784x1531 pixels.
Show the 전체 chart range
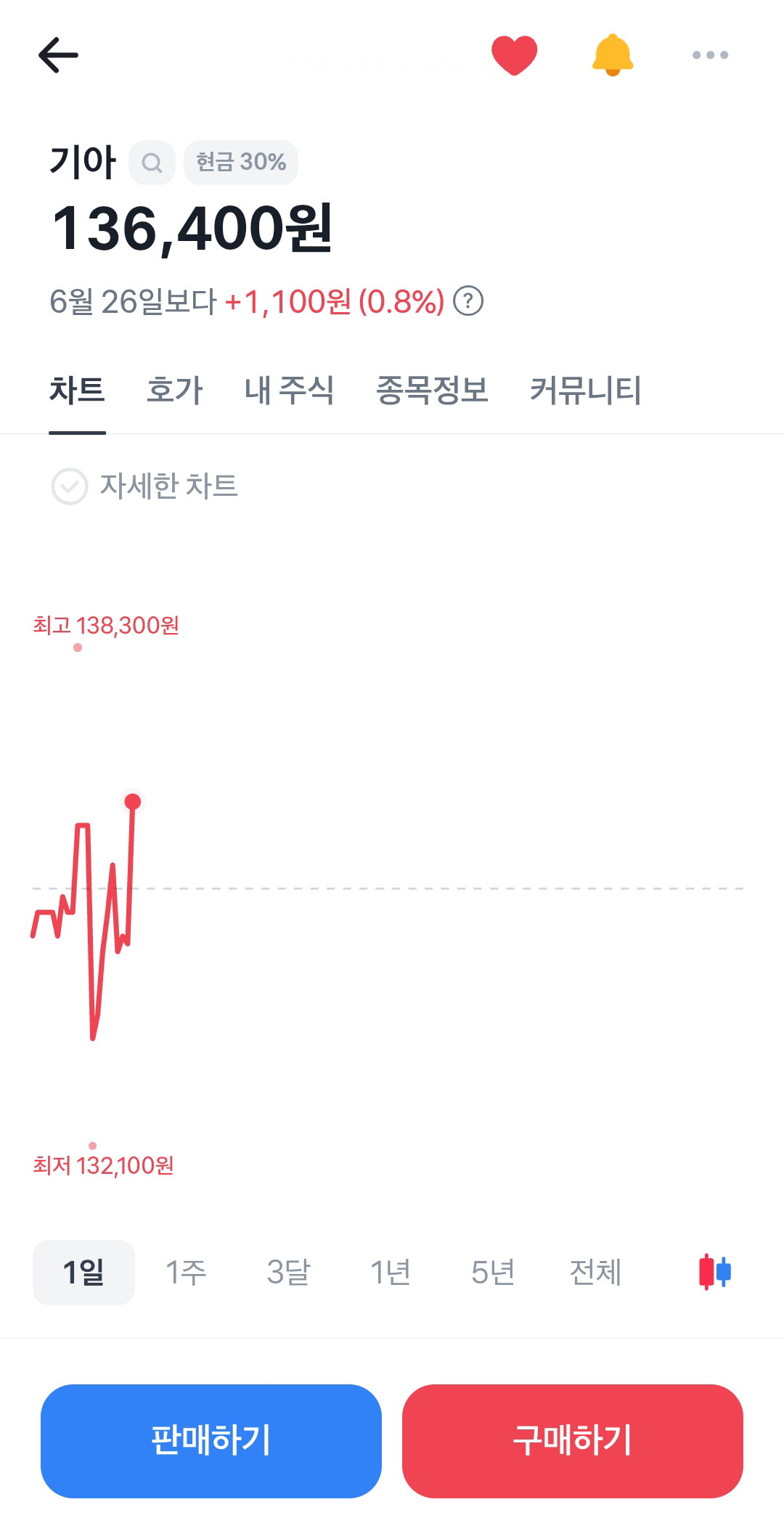coord(595,1273)
